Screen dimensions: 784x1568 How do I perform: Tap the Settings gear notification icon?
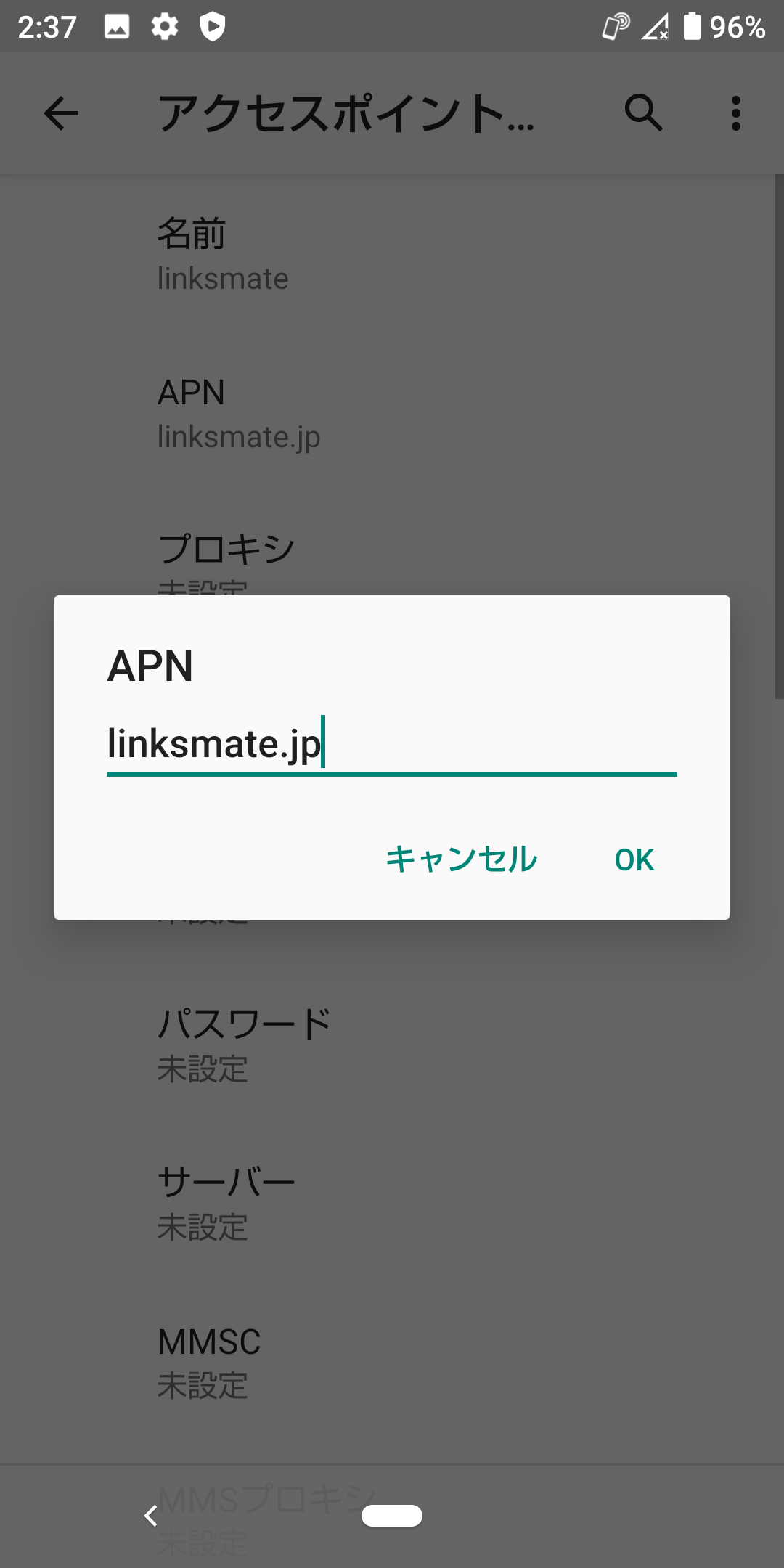(163, 27)
